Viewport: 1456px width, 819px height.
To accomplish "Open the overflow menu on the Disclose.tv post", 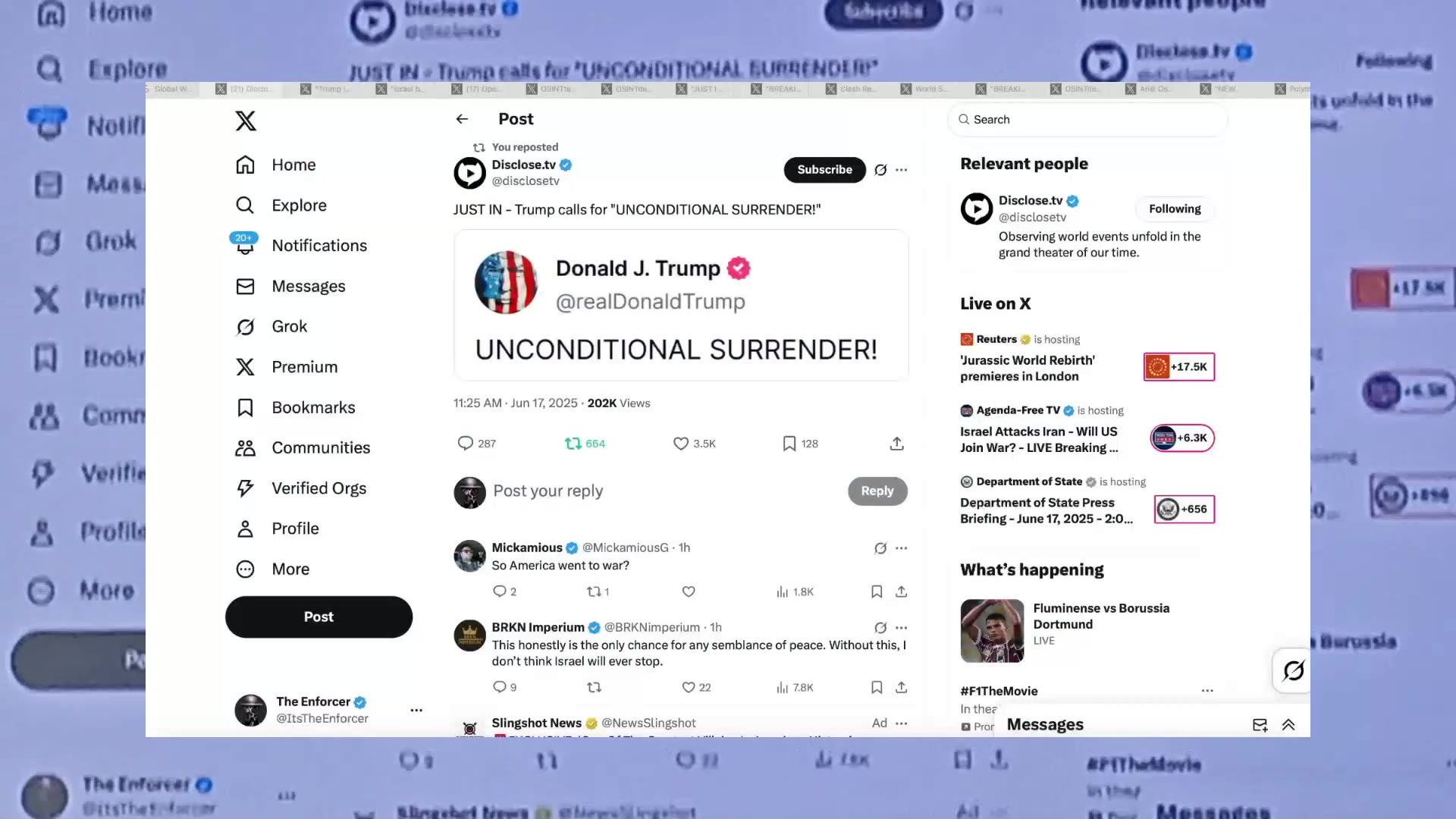I will click(x=901, y=170).
